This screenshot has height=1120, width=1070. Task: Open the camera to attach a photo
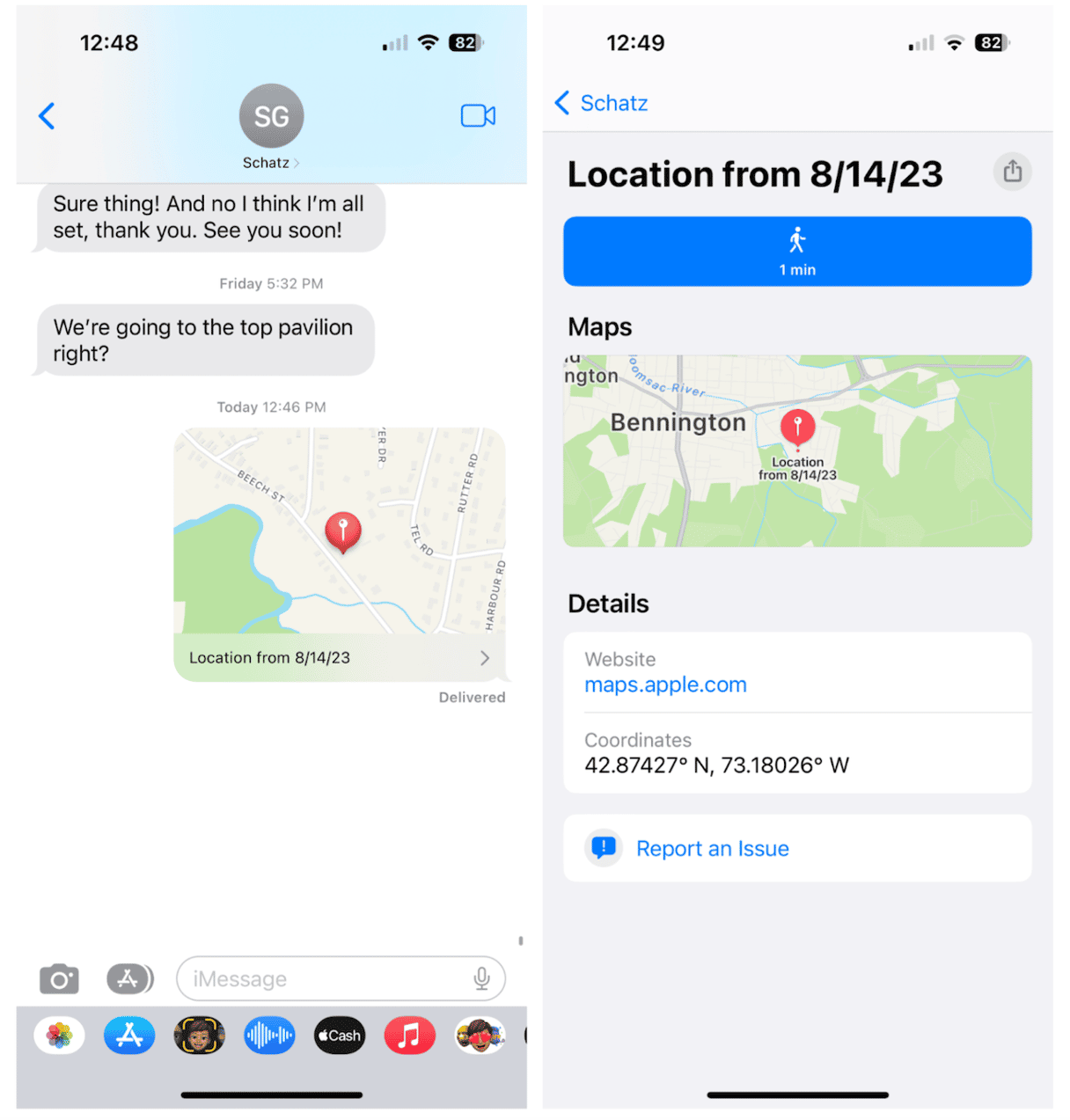[59, 978]
